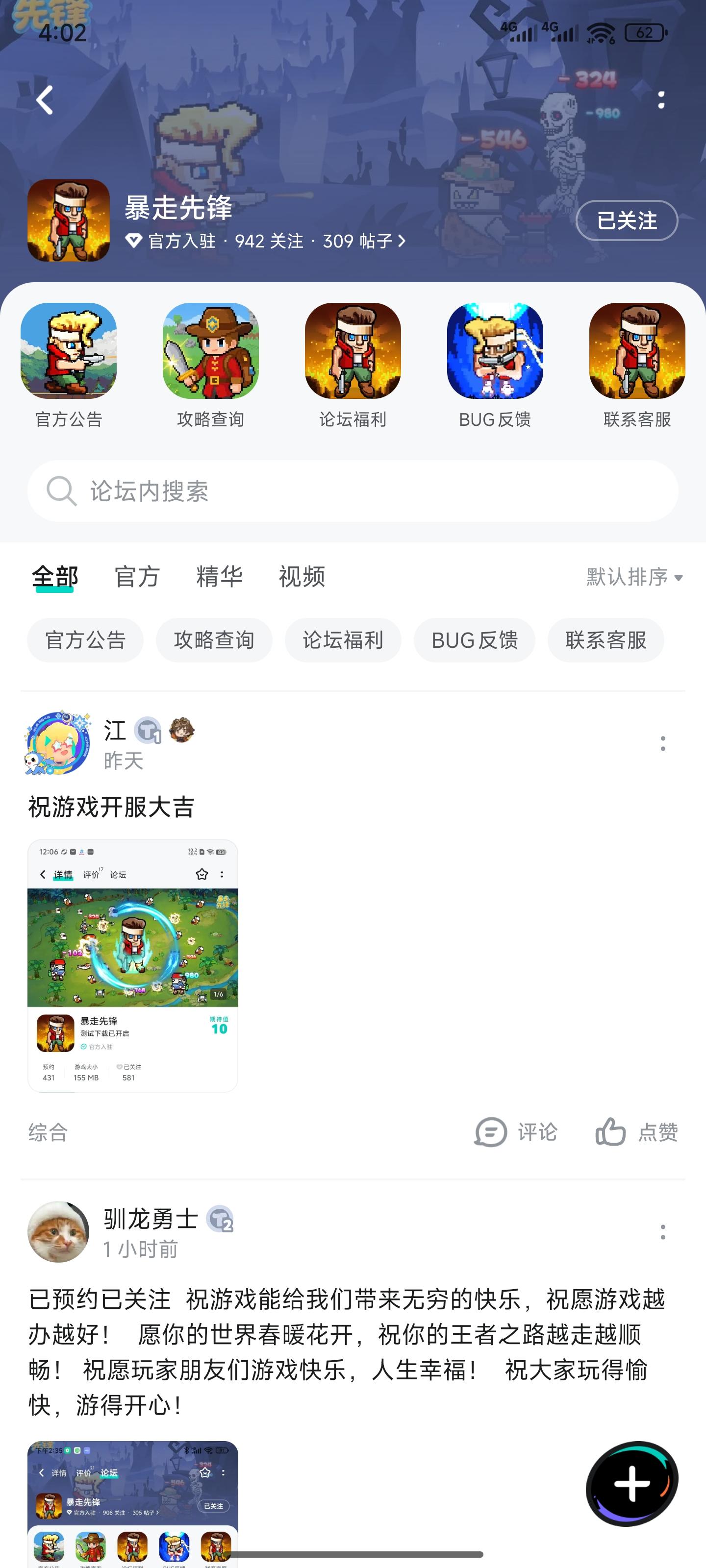Screen dimensions: 706x1568
Task: Tap 已关注 to unfollow 暴走先锋
Action: (x=626, y=221)
